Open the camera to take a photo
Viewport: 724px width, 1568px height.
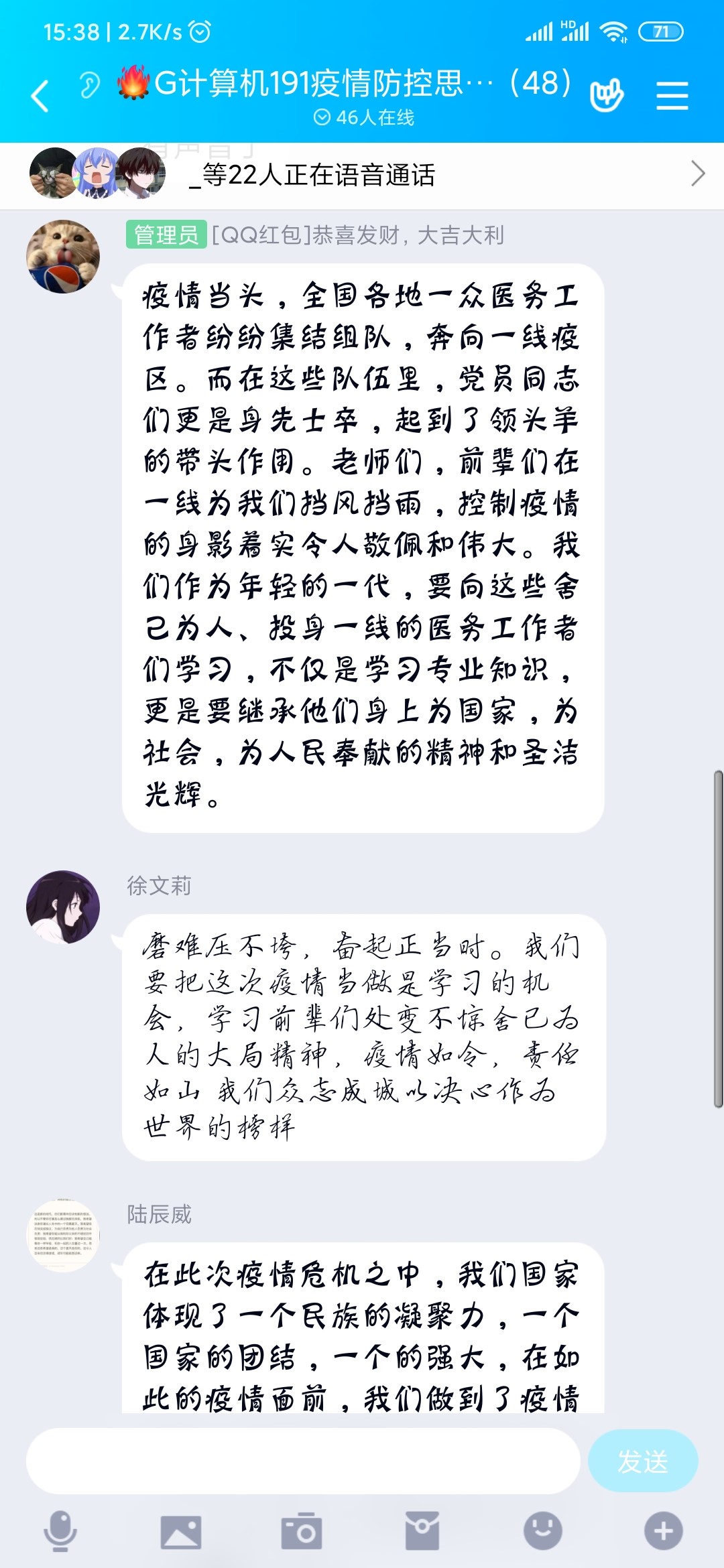coord(302,1531)
